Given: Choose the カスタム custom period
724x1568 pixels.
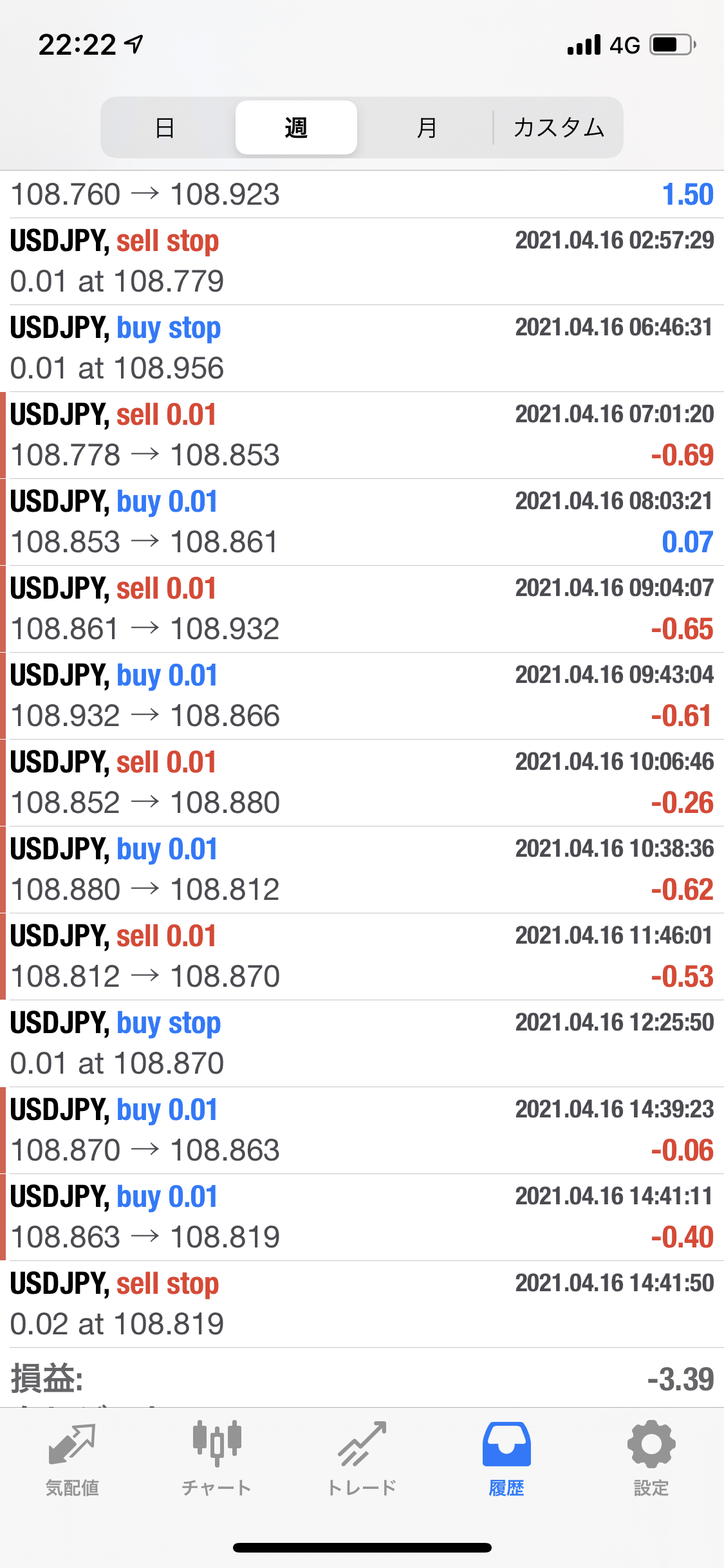Looking at the screenshot, I should coord(559,127).
